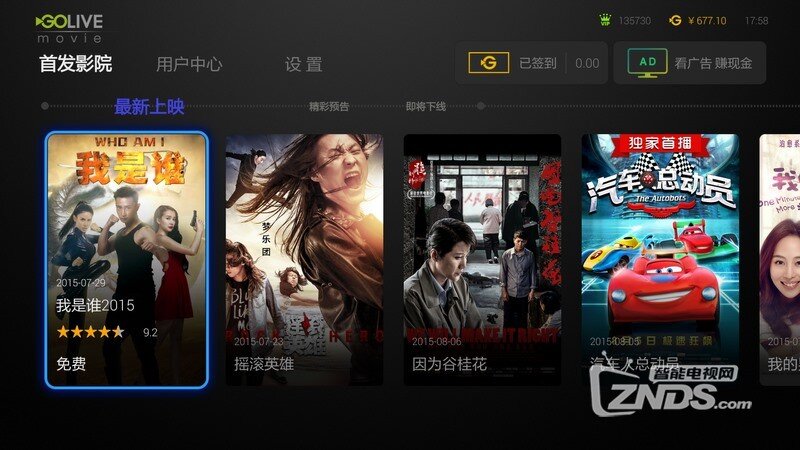This screenshot has height=450, width=800.
Task: Open the 已签到 check-in button
Action: pos(530,63)
